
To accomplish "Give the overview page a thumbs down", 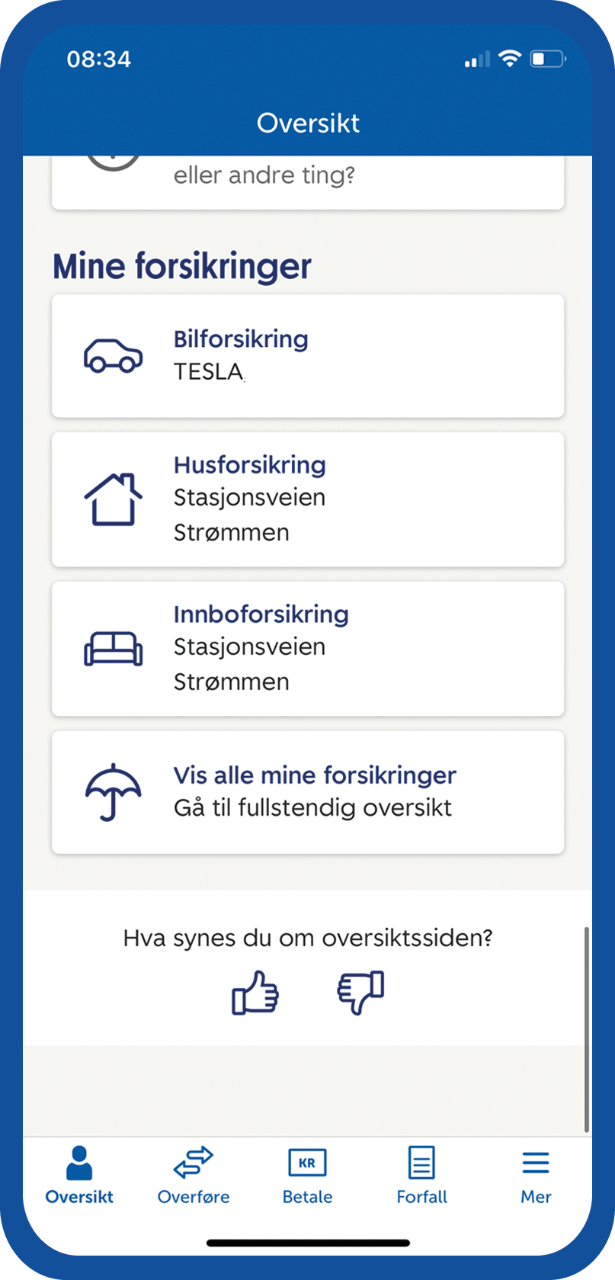I will [360, 993].
